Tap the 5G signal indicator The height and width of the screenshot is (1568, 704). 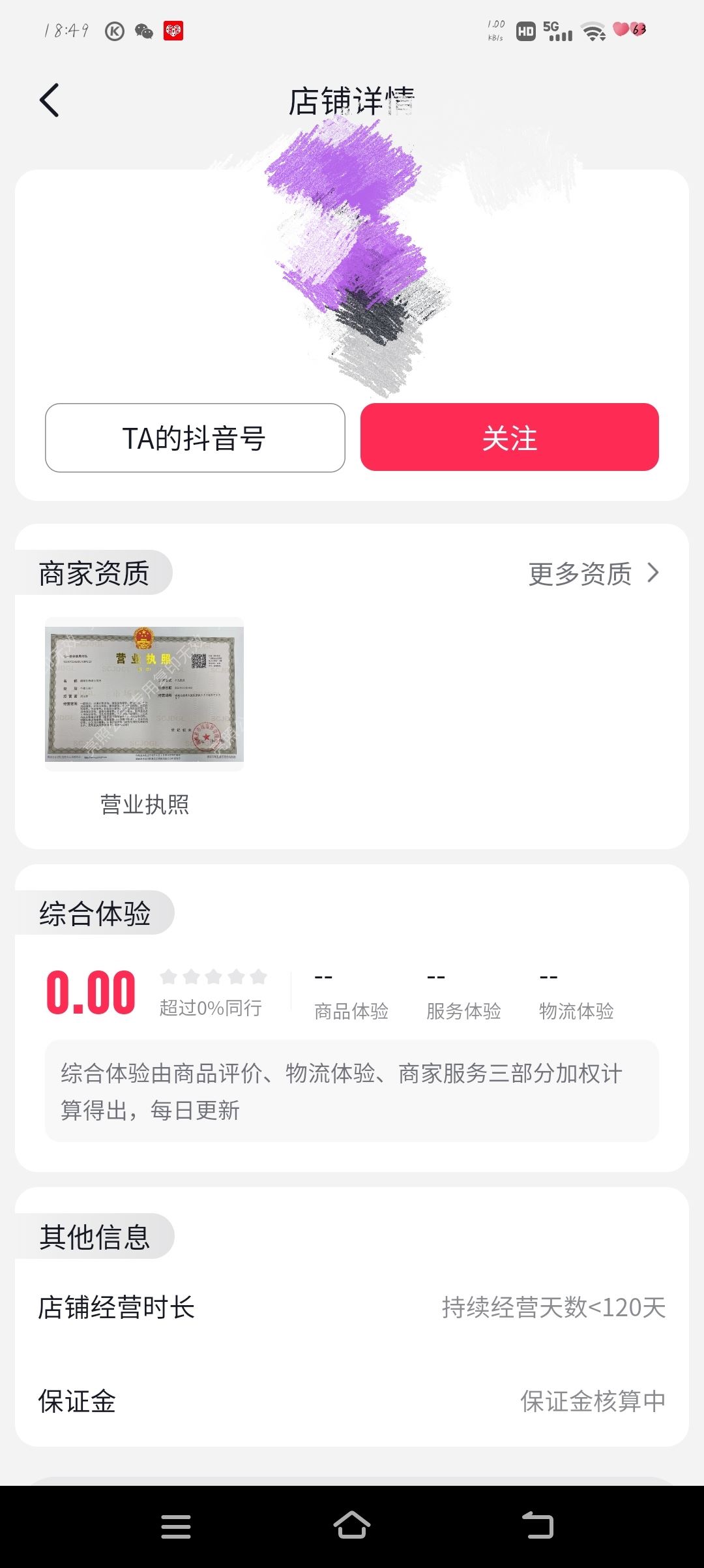[553, 29]
